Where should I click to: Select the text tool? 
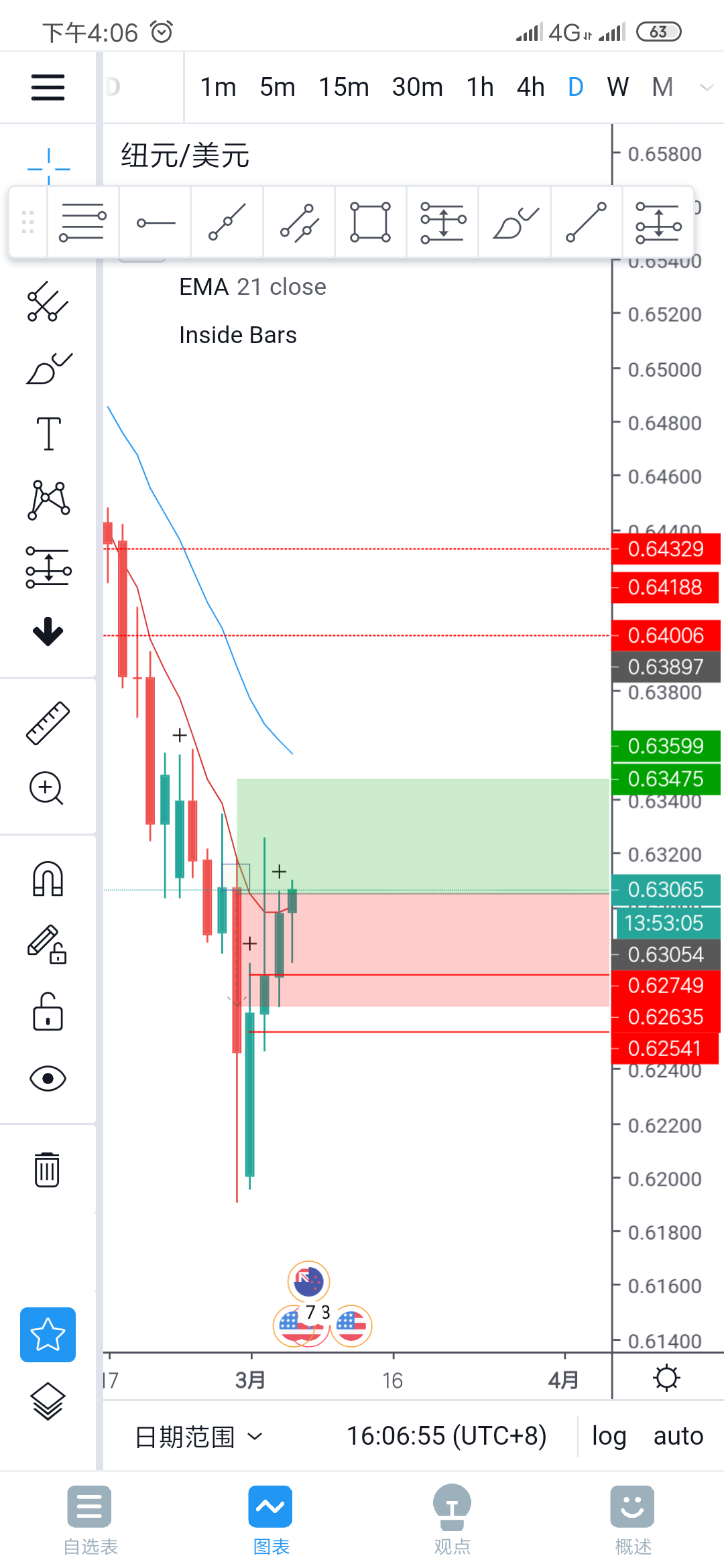click(x=48, y=433)
